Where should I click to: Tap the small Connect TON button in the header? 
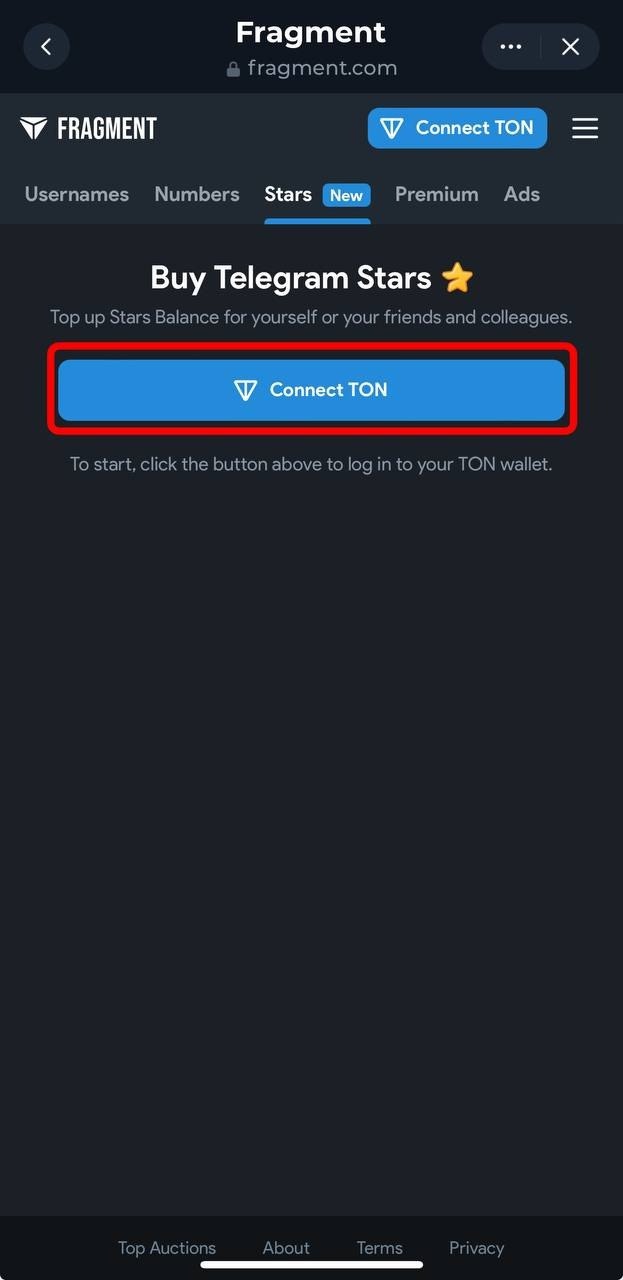tap(457, 128)
